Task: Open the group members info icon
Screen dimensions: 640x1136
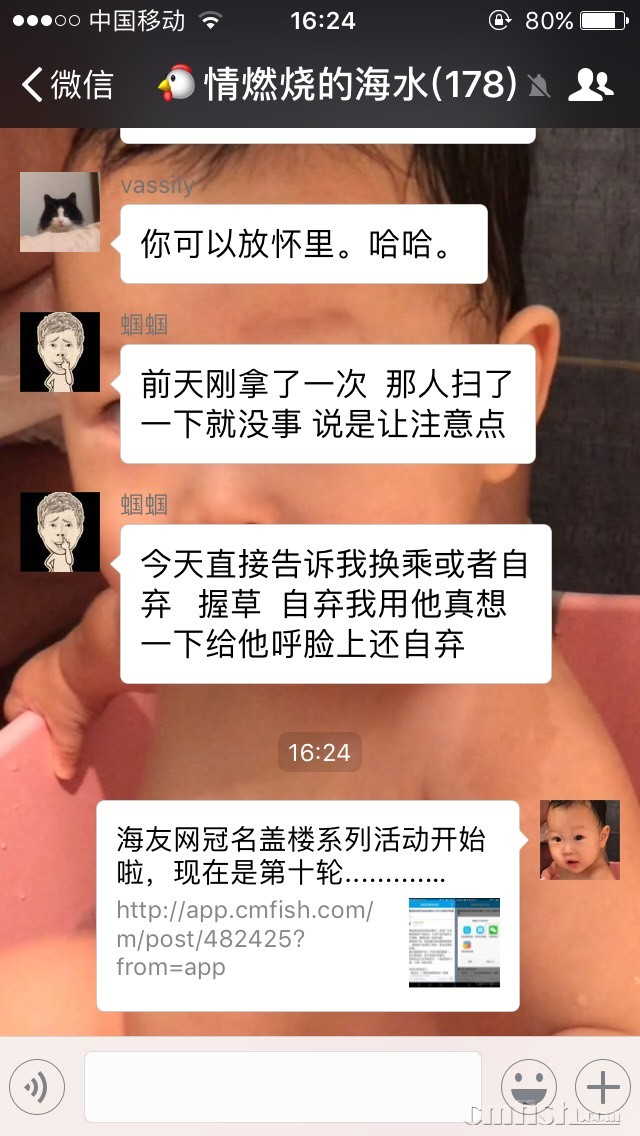Action: (x=590, y=85)
